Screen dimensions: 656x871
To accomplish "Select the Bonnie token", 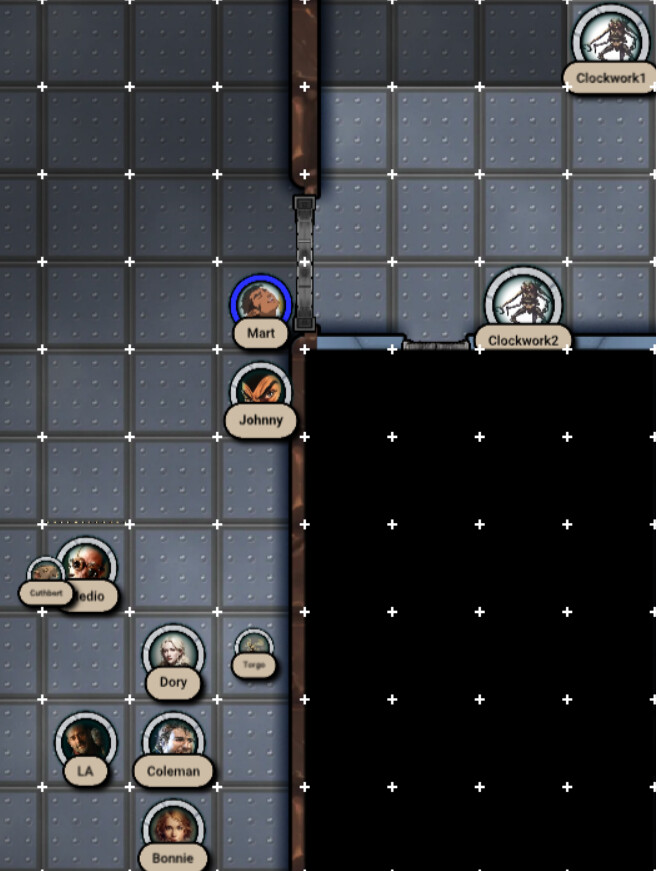I will click(173, 829).
